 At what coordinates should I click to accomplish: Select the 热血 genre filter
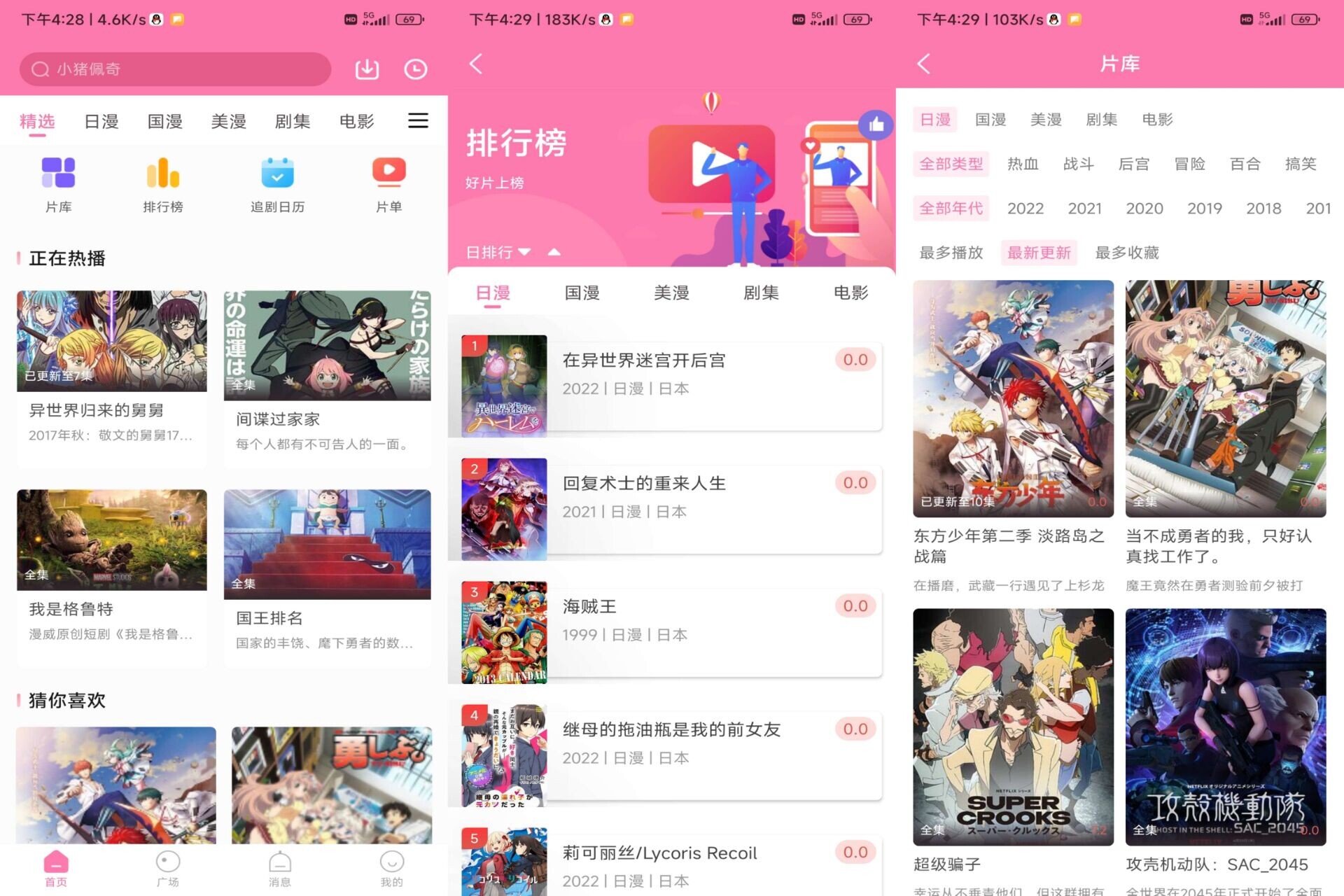coord(1023,164)
